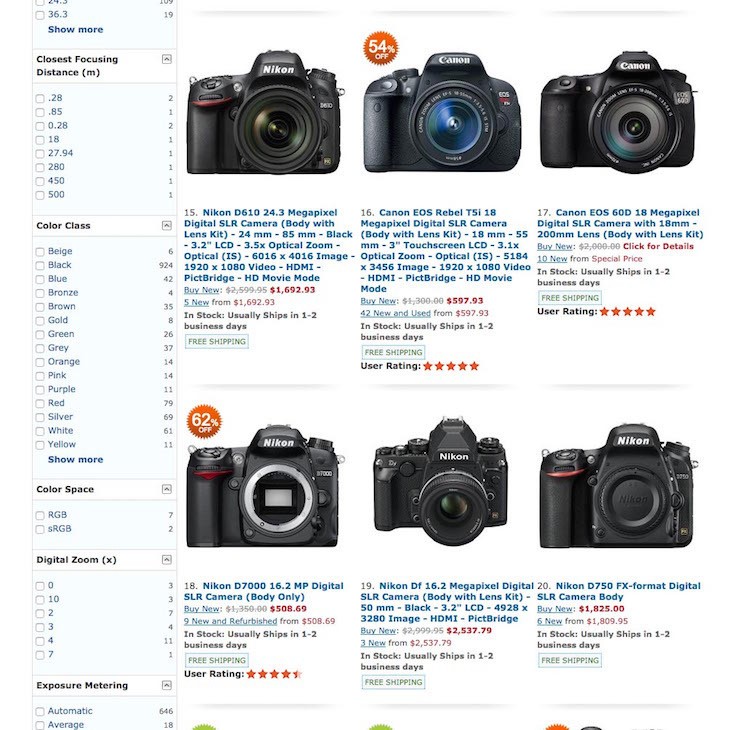Show more Color Class options
Image resolution: width=750 pixels, height=730 pixels.
click(x=75, y=460)
